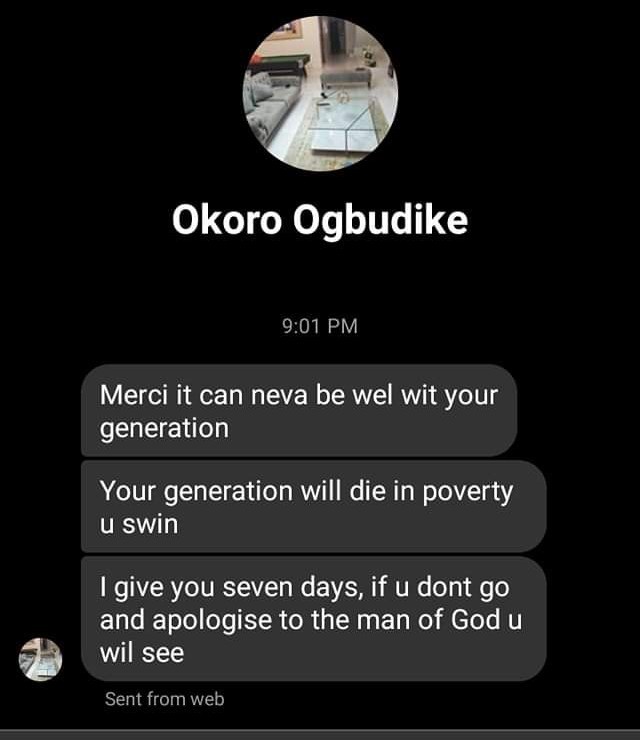640x740 pixels.
Task: Open Okoro Ogbudike's large profile picture
Action: tap(320, 93)
